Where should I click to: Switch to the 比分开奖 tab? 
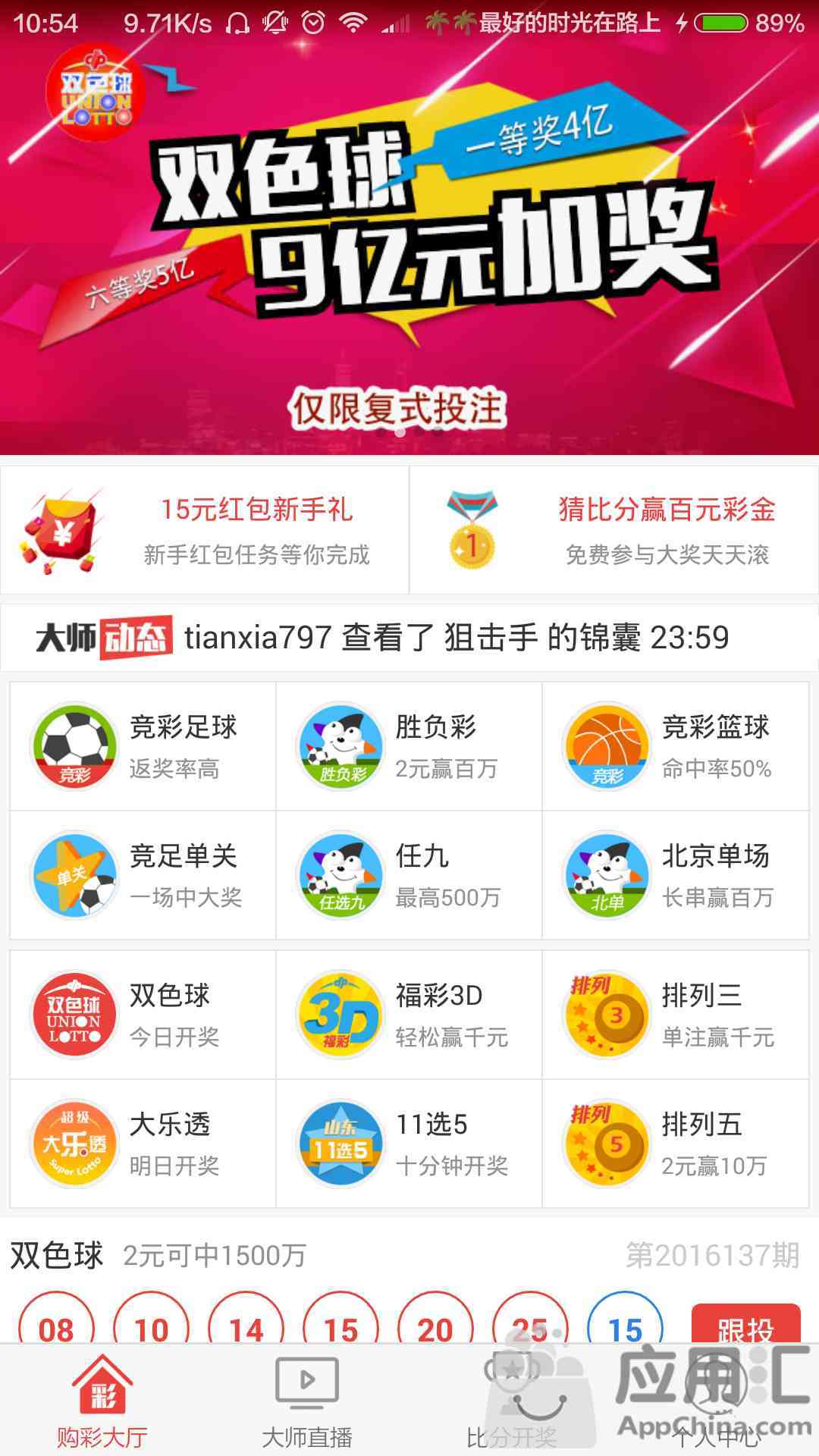pyautogui.click(x=512, y=1403)
